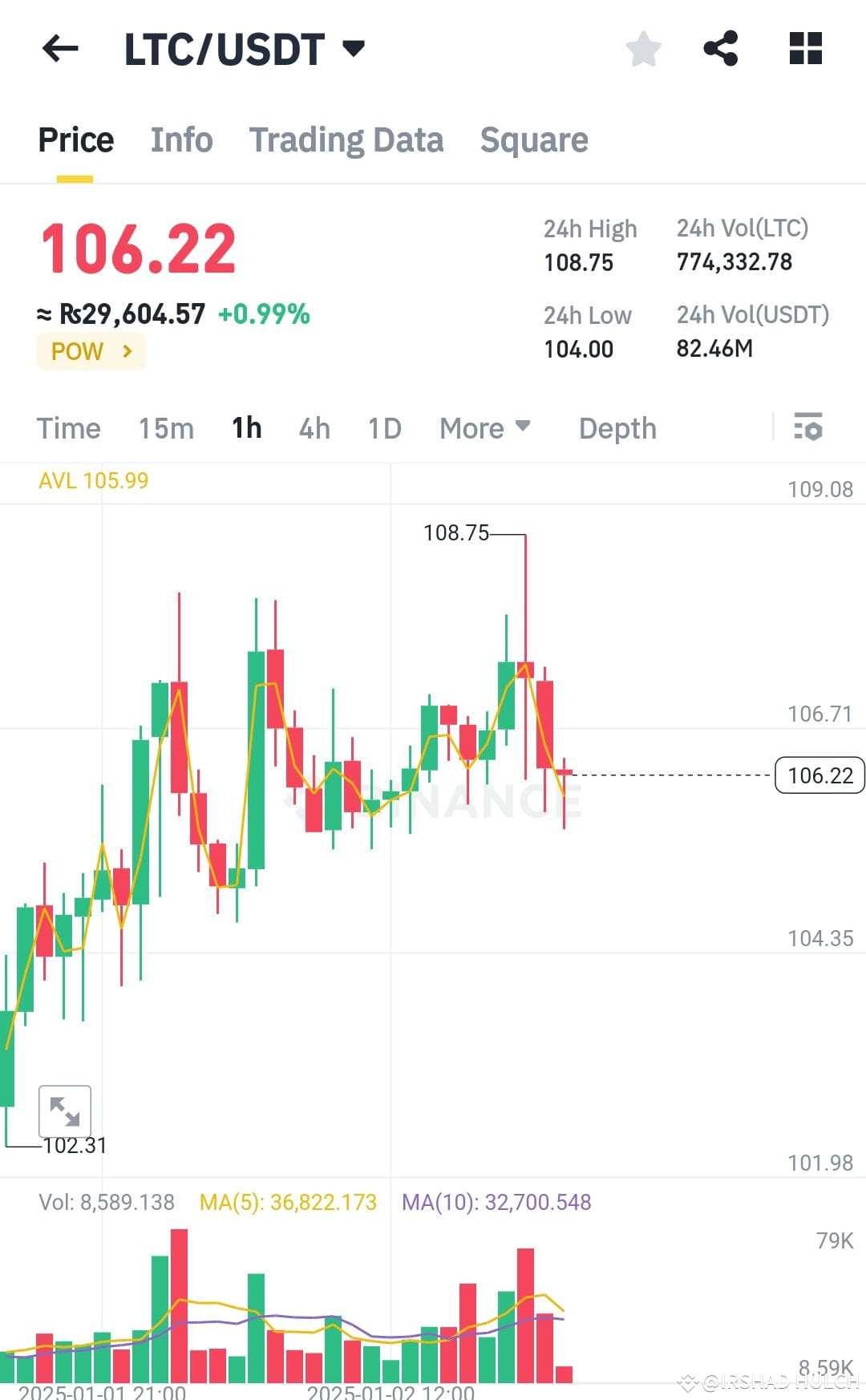Screen dimensions: 866x1400
Task: Open the share icon to share LTC/USDT
Action: 720,49
